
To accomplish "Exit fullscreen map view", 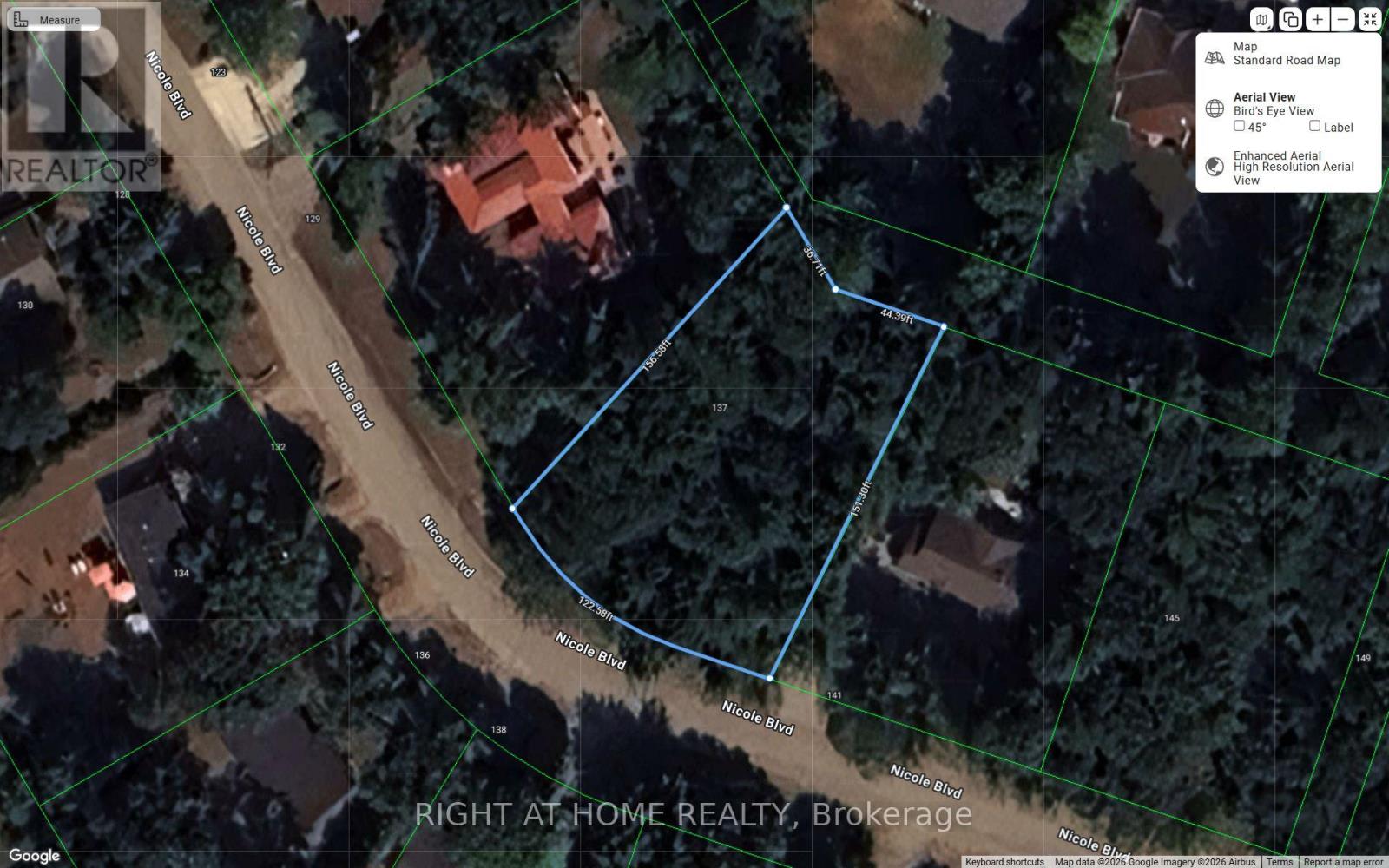I will click(x=1370, y=19).
